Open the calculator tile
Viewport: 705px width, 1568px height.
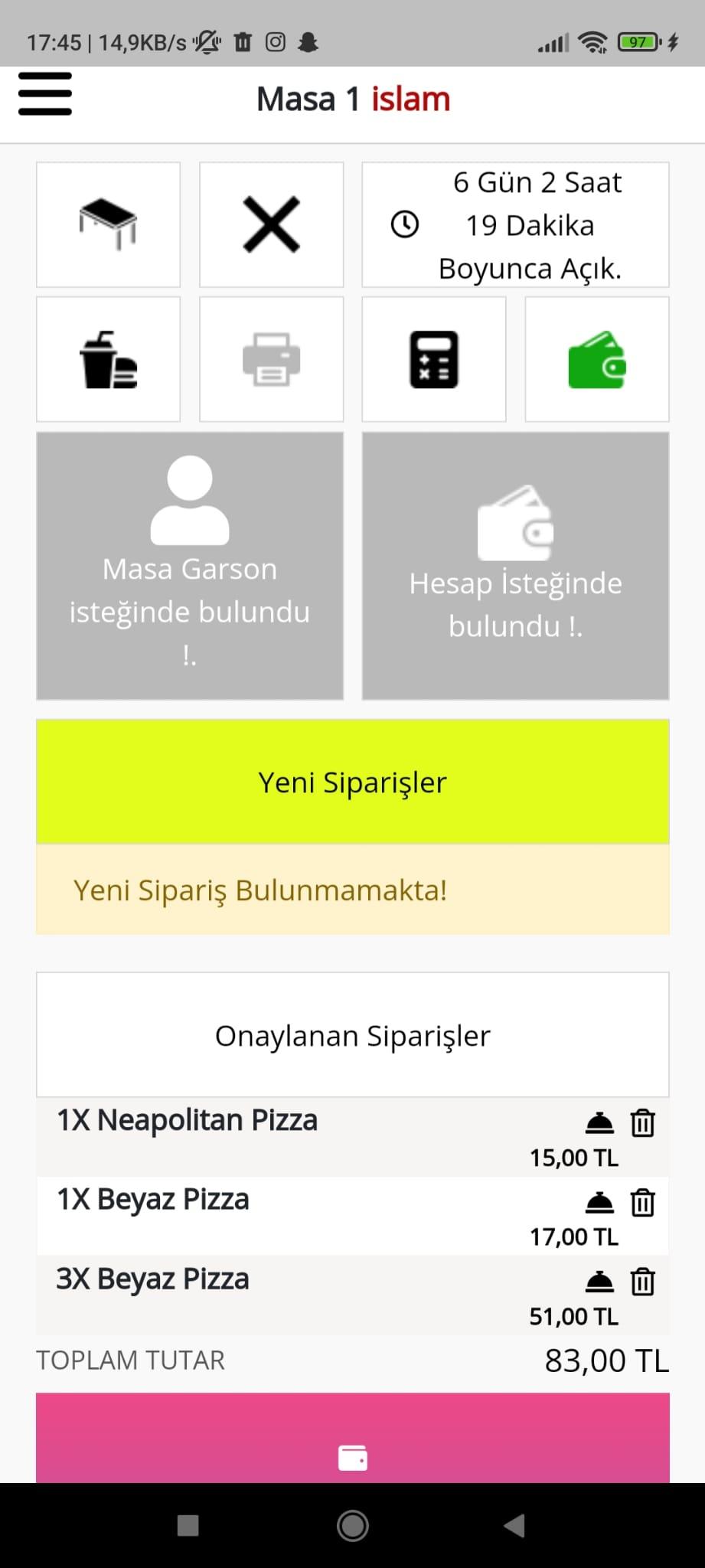point(434,359)
